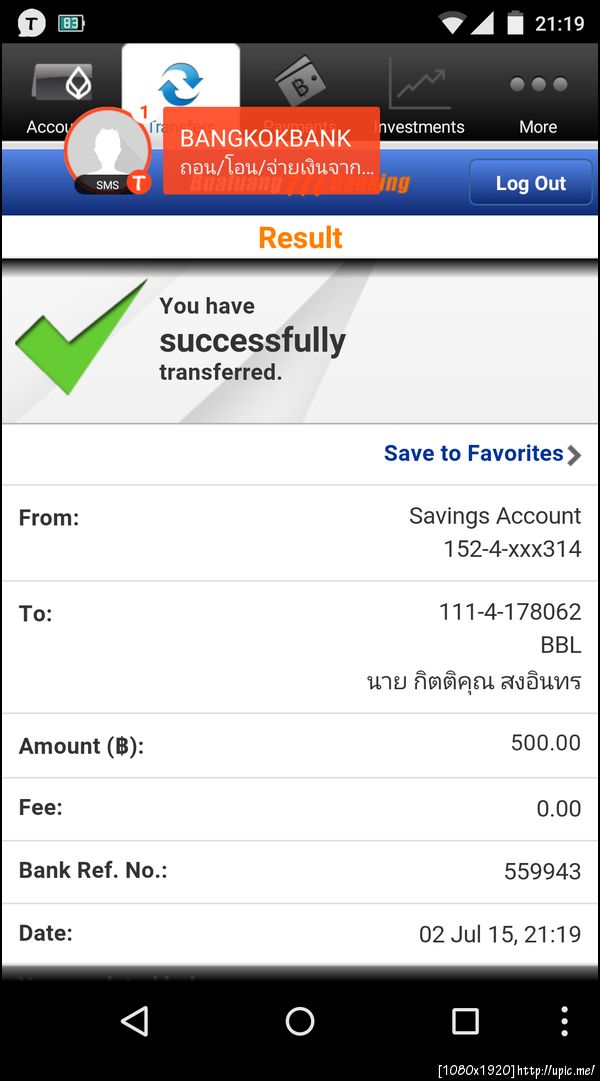Save this transfer to Favorites
This screenshot has width=600, height=1081.
tap(482, 454)
